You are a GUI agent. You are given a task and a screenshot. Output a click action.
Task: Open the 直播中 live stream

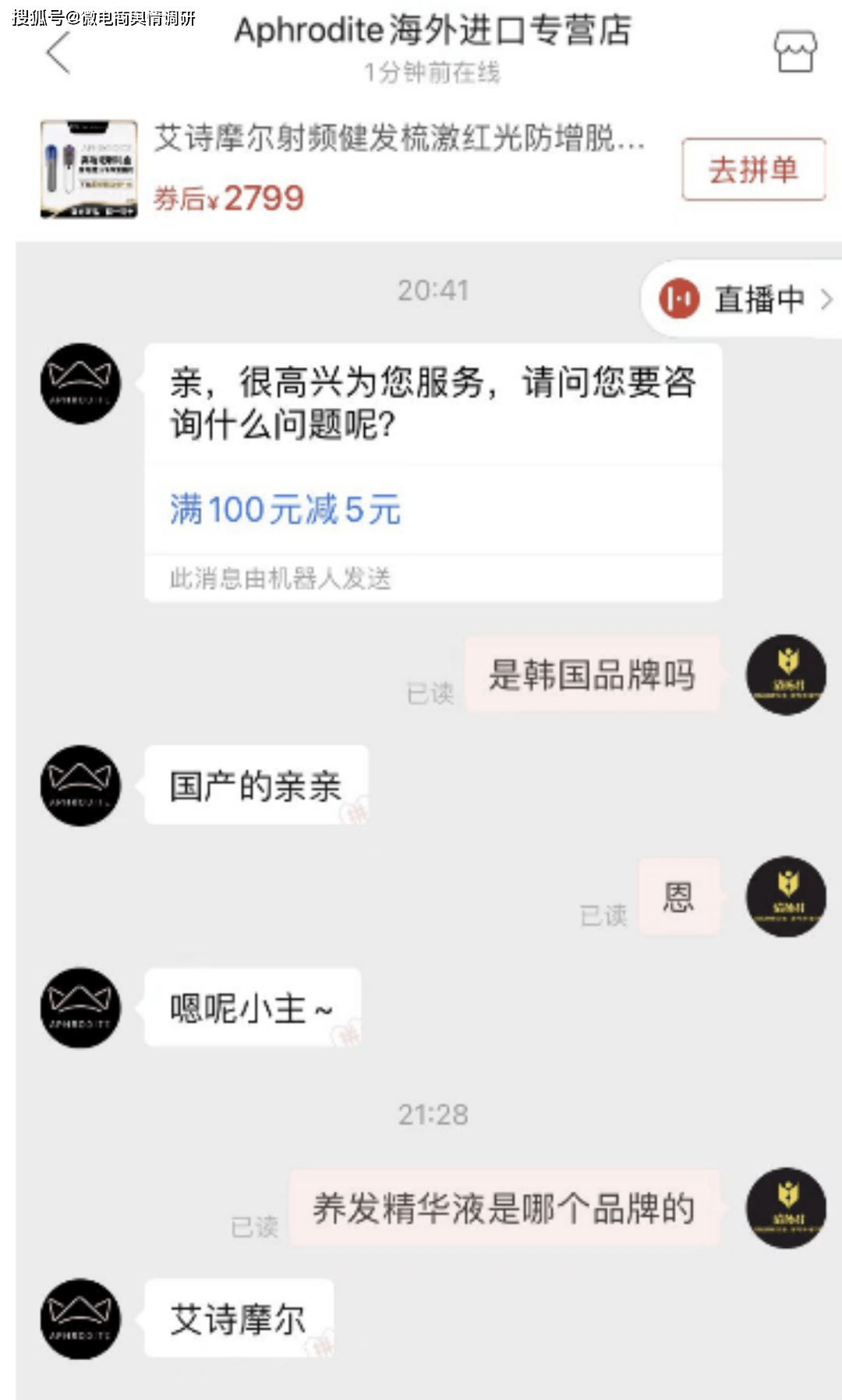point(745,299)
